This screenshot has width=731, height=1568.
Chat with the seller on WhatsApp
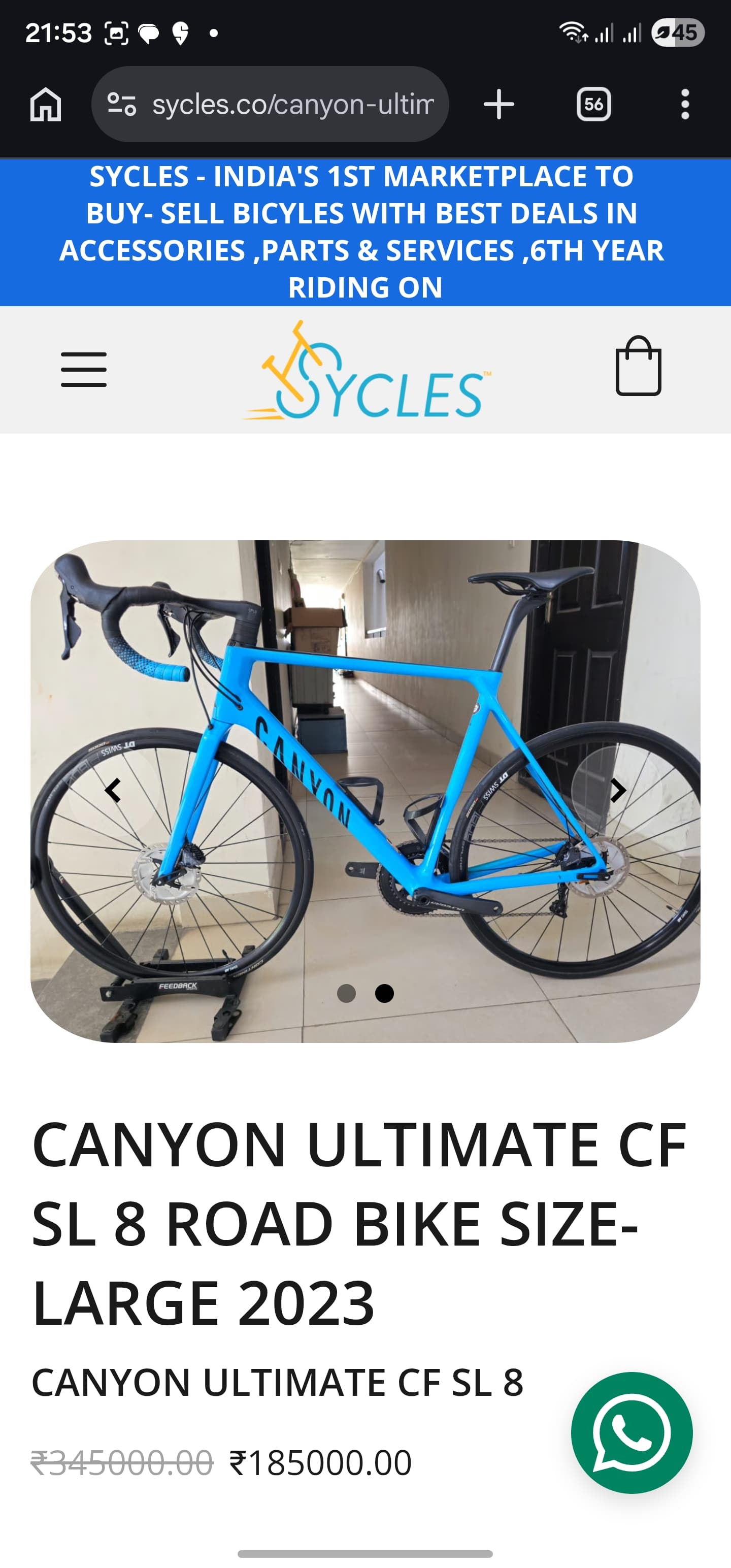(631, 1432)
